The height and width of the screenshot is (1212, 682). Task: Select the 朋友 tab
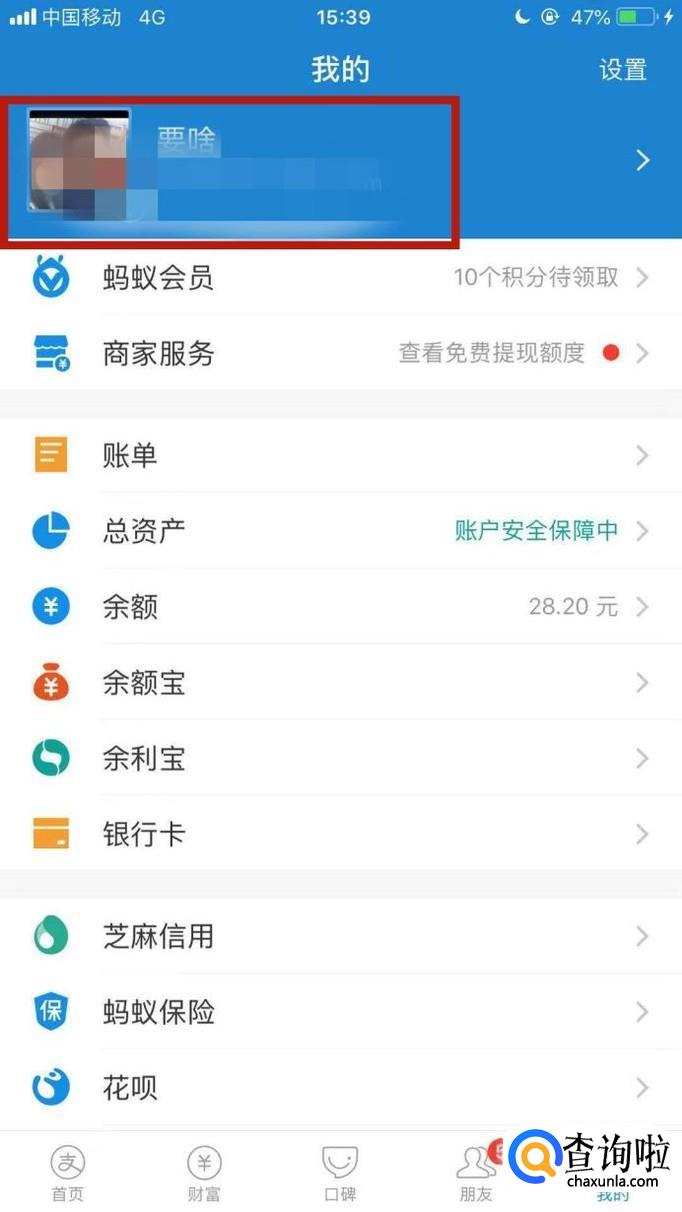(x=475, y=1172)
